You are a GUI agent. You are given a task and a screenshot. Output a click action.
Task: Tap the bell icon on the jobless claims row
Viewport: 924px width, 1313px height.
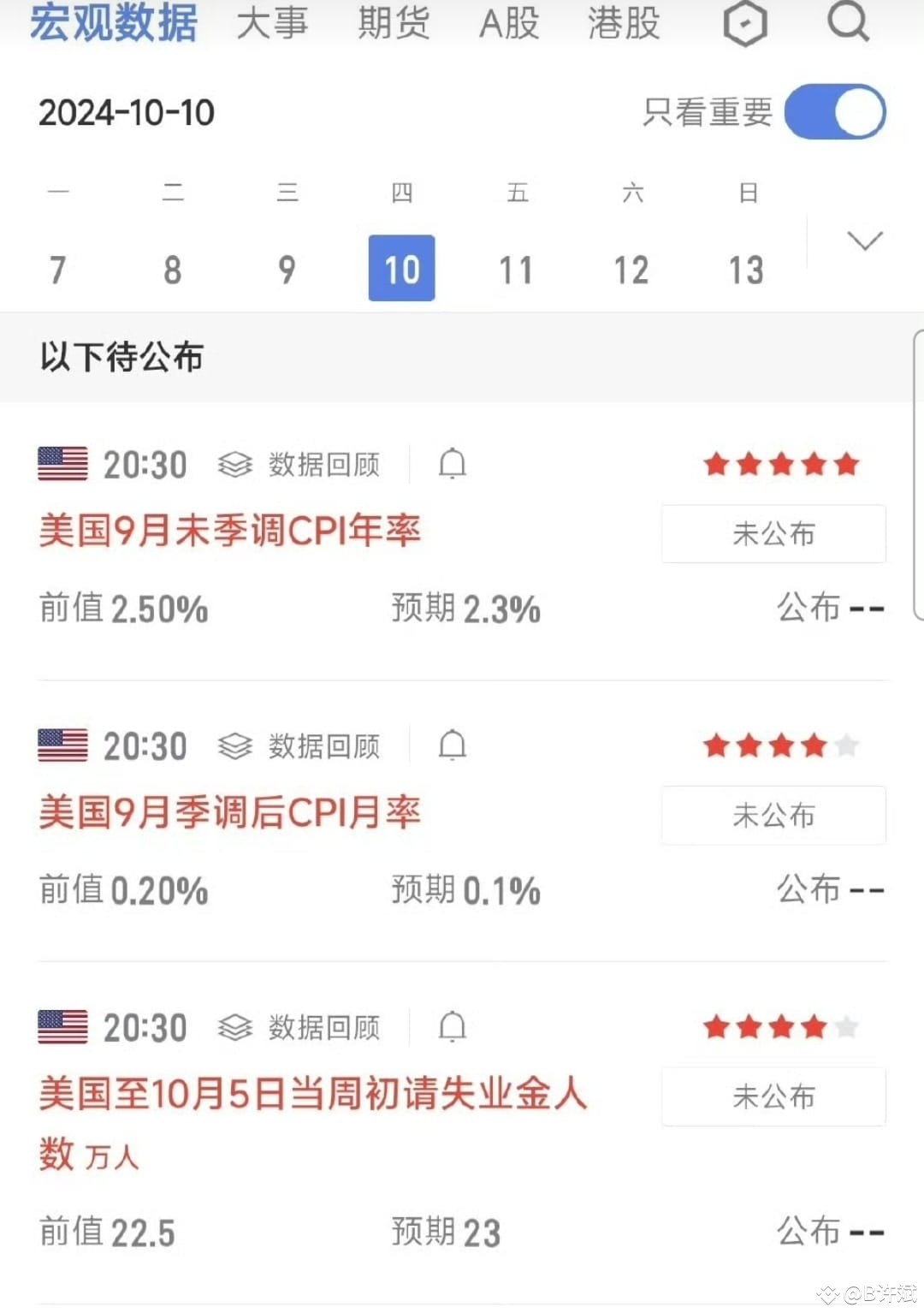(x=453, y=1027)
